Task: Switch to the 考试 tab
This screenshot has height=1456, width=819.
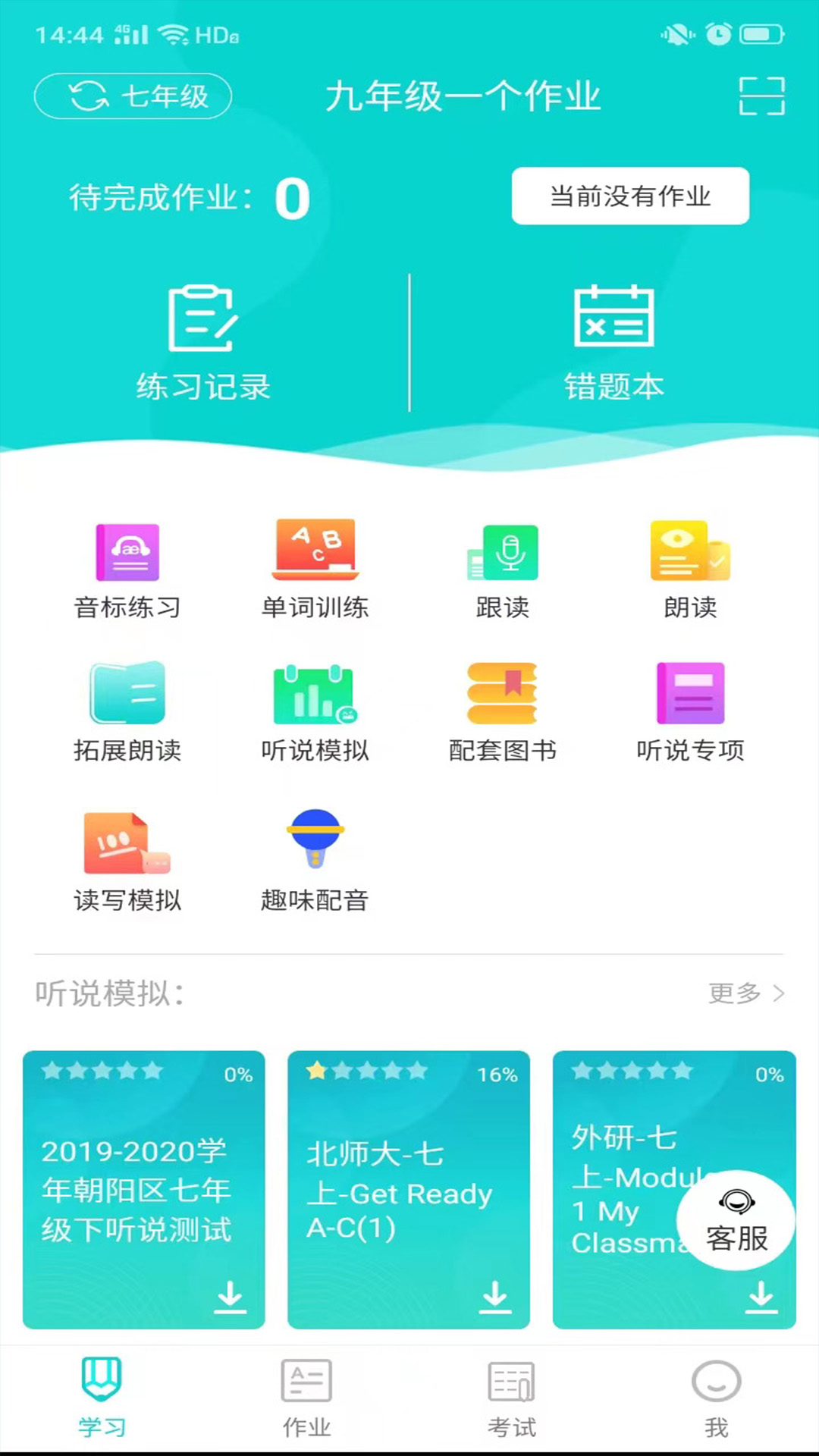Action: tap(511, 1398)
